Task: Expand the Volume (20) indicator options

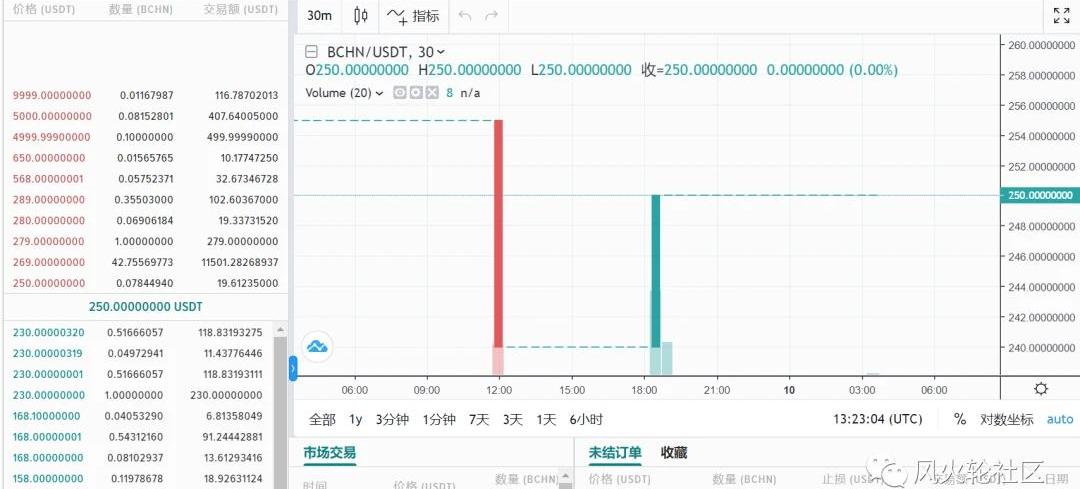Action: click(379, 93)
